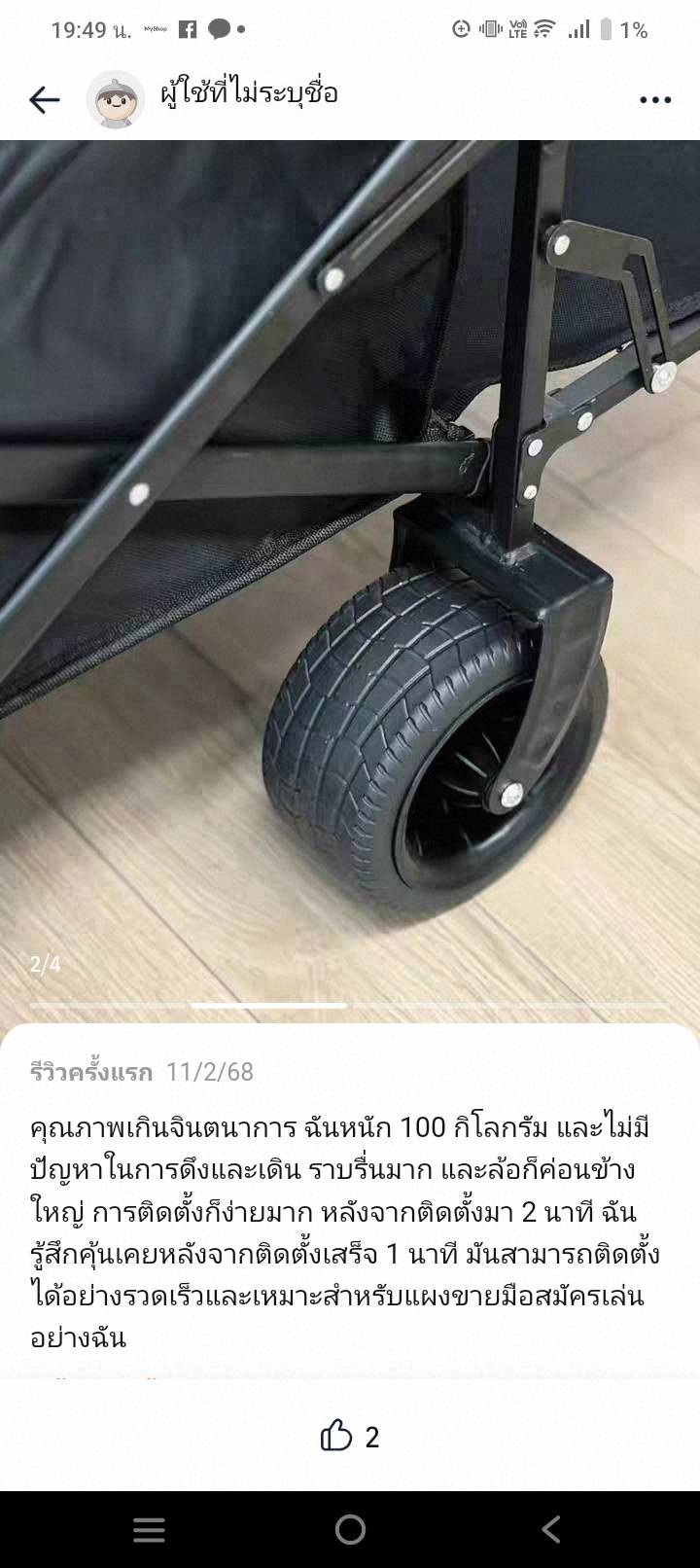Viewport: 700px width, 1568px height.
Task: Open the anonymous reviewer's profile avatar
Action: tap(116, 98)
